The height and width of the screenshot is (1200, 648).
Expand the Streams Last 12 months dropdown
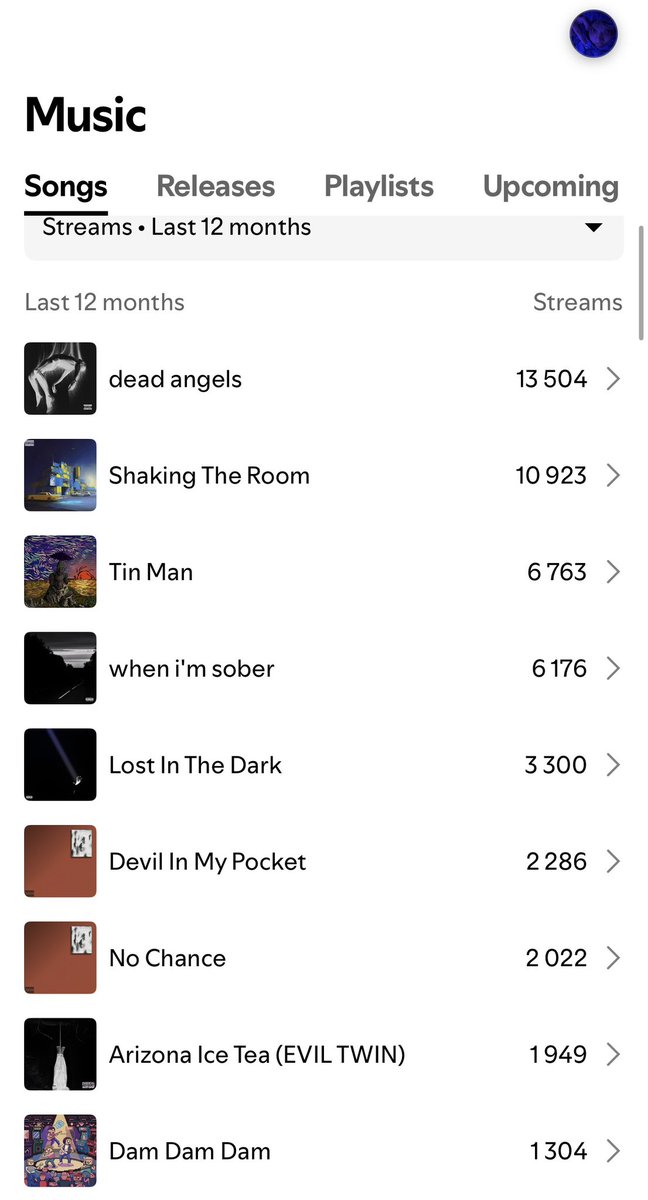(323, 229)
